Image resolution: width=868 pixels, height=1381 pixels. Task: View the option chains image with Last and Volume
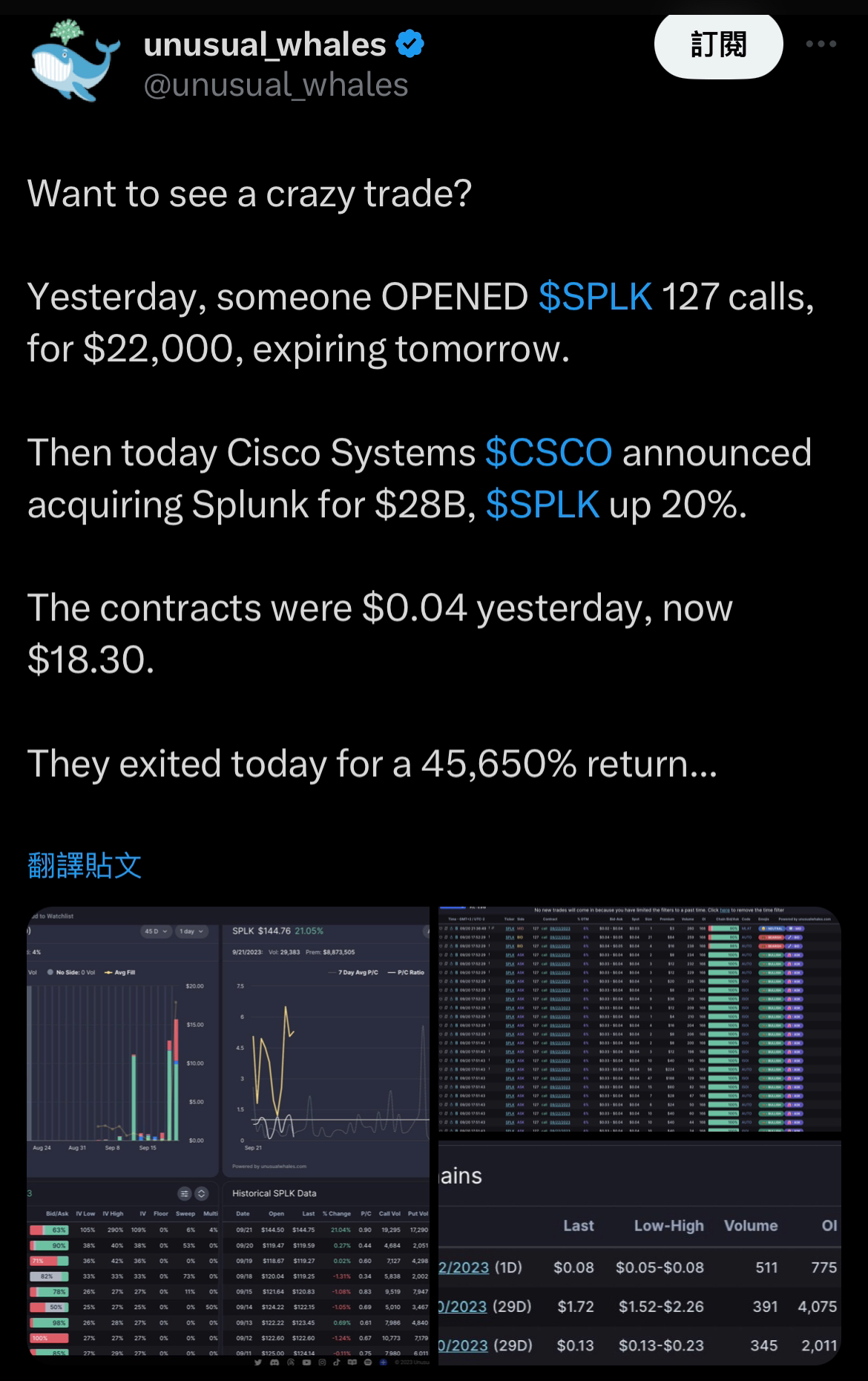[640, 1253]
